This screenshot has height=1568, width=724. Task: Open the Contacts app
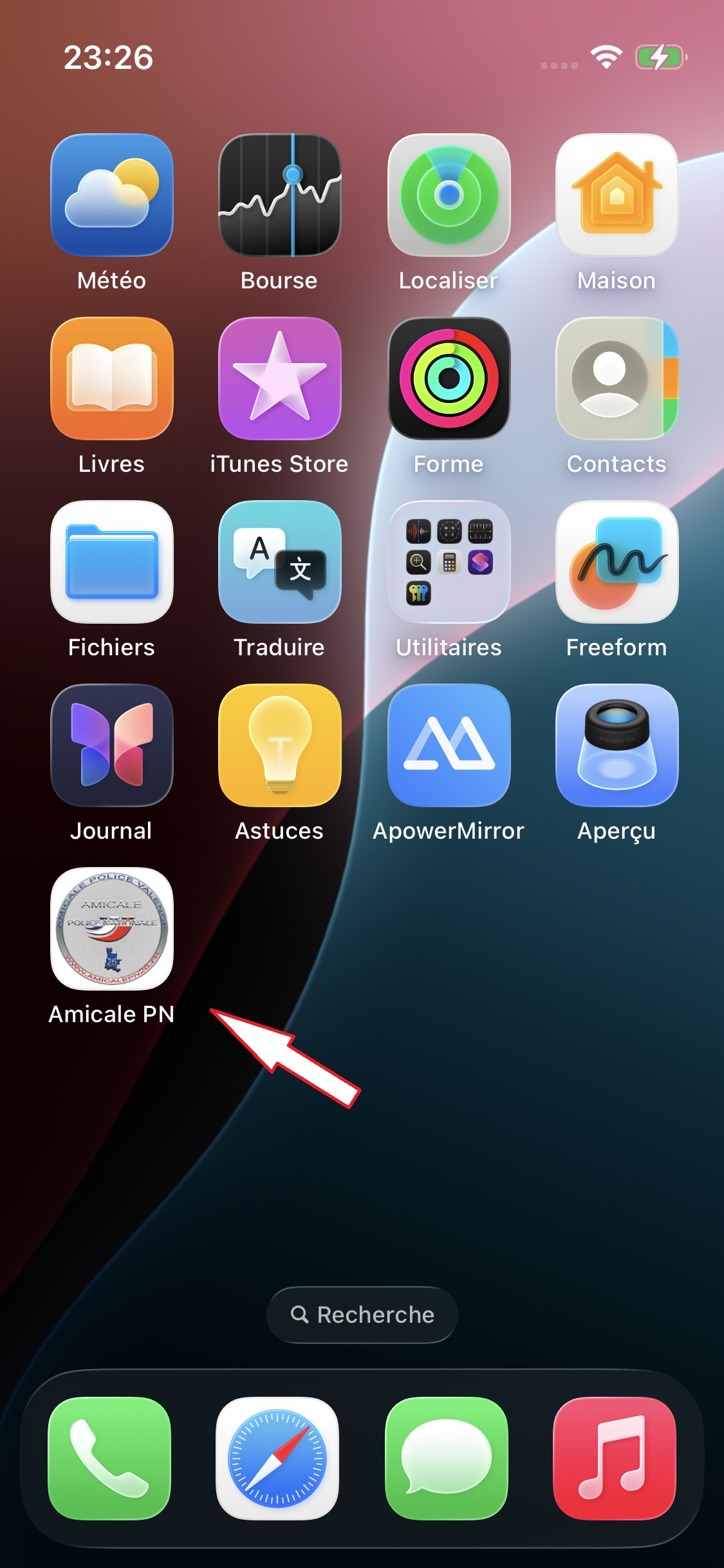[617, 378]
